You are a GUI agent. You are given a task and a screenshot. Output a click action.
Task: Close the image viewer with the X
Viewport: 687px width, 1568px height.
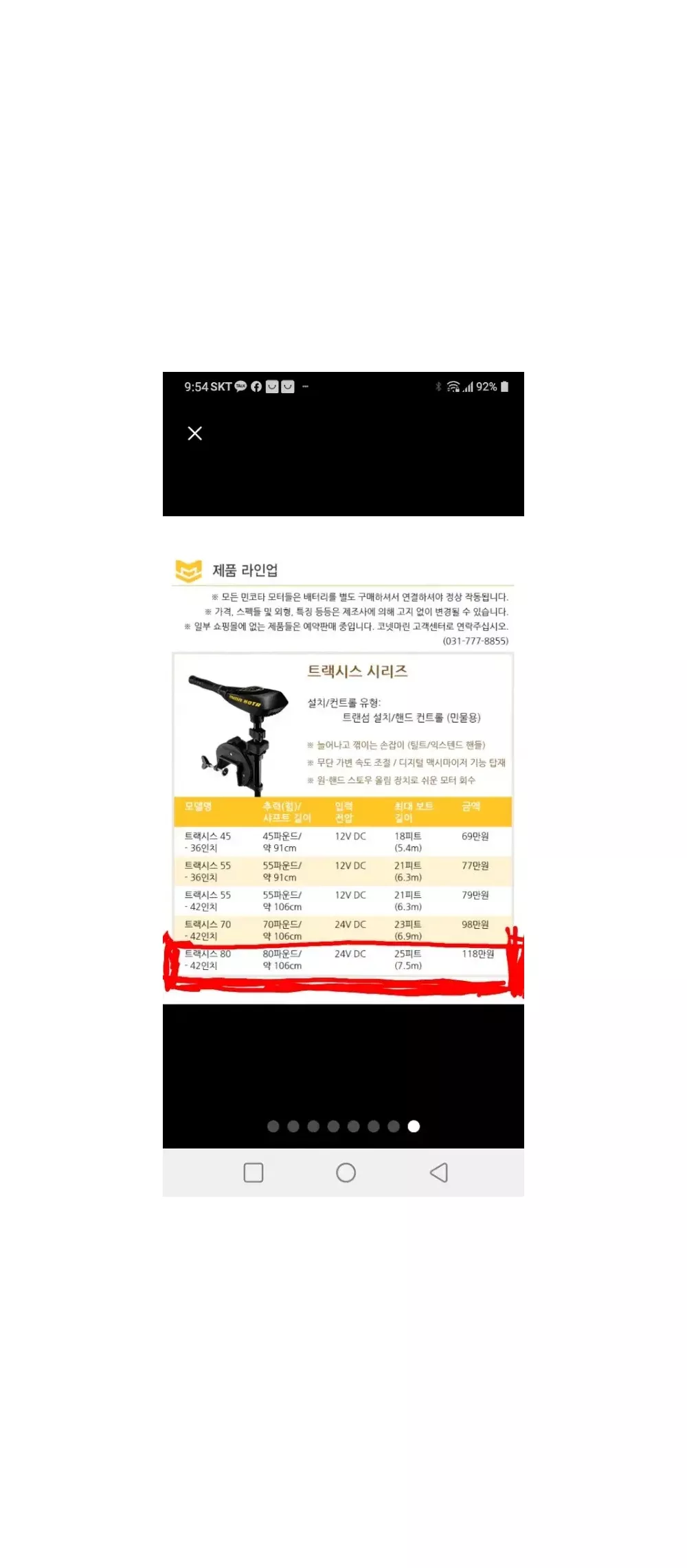click(195, 433)
